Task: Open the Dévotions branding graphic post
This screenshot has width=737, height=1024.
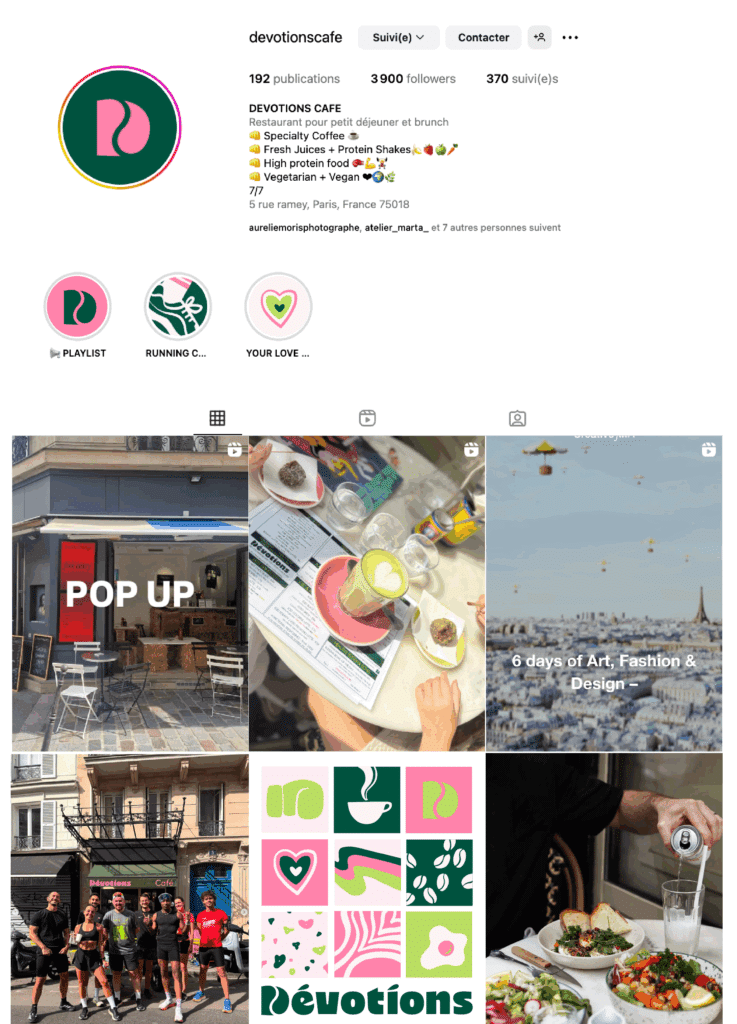Action: (x=367, y=888)
